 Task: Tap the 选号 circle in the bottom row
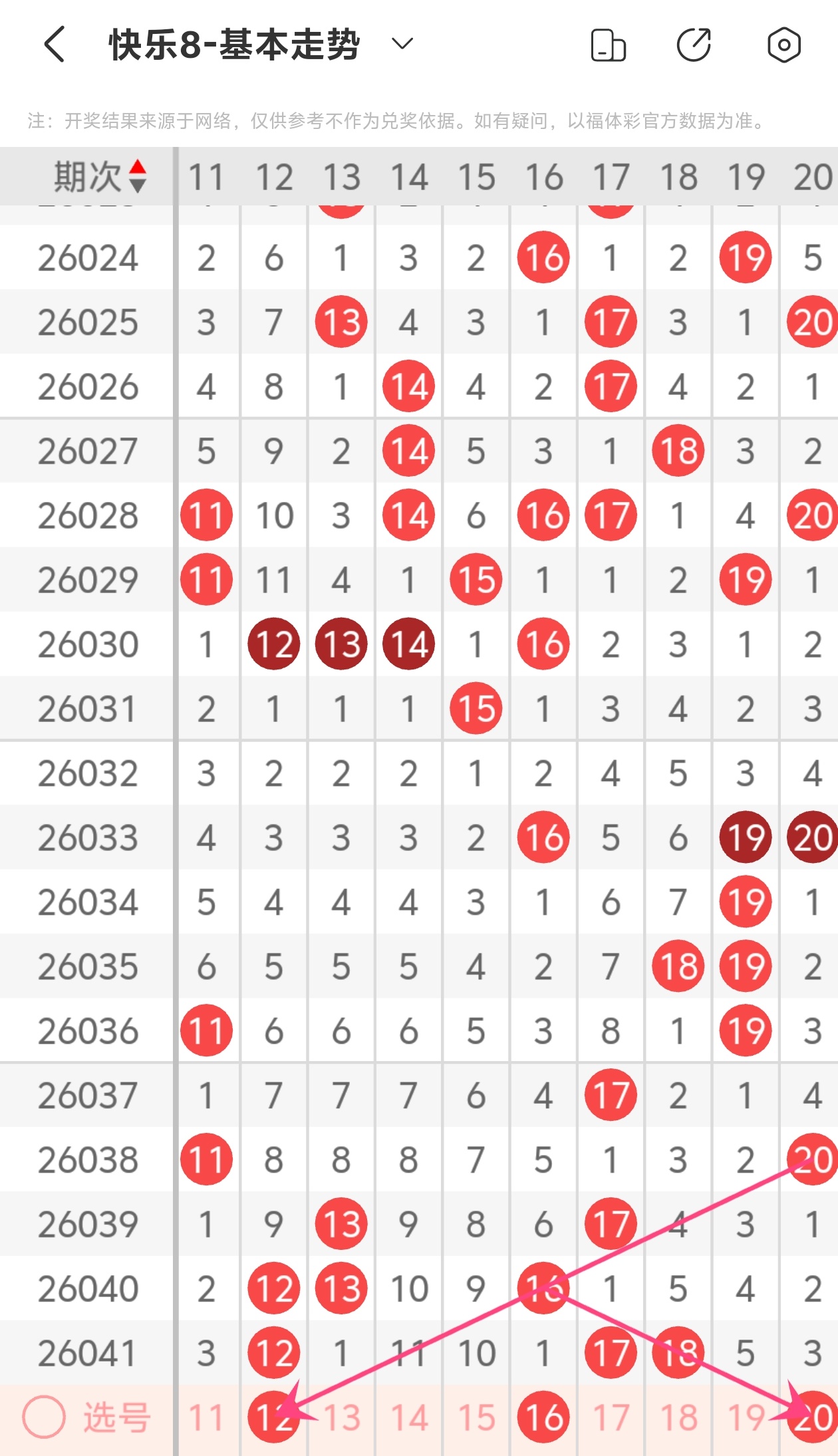click(44, 1417)
